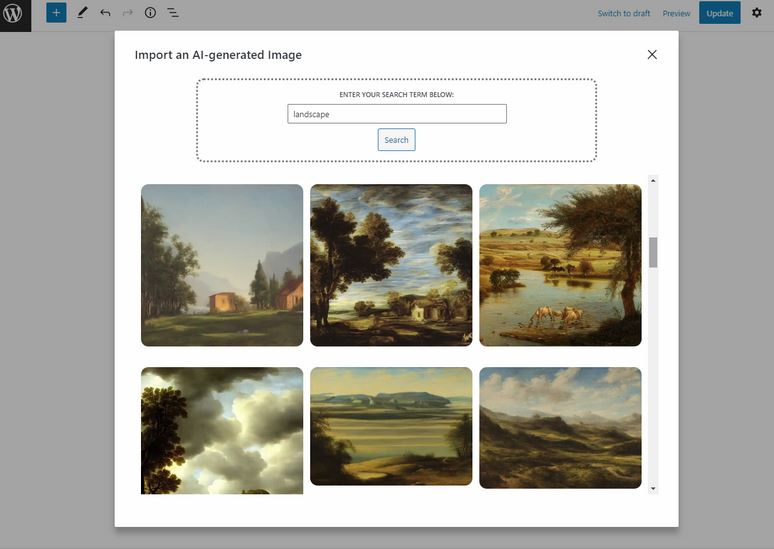Click Switch to draft
The height and width of the screenshot is (549, 774).
point(624,13)
